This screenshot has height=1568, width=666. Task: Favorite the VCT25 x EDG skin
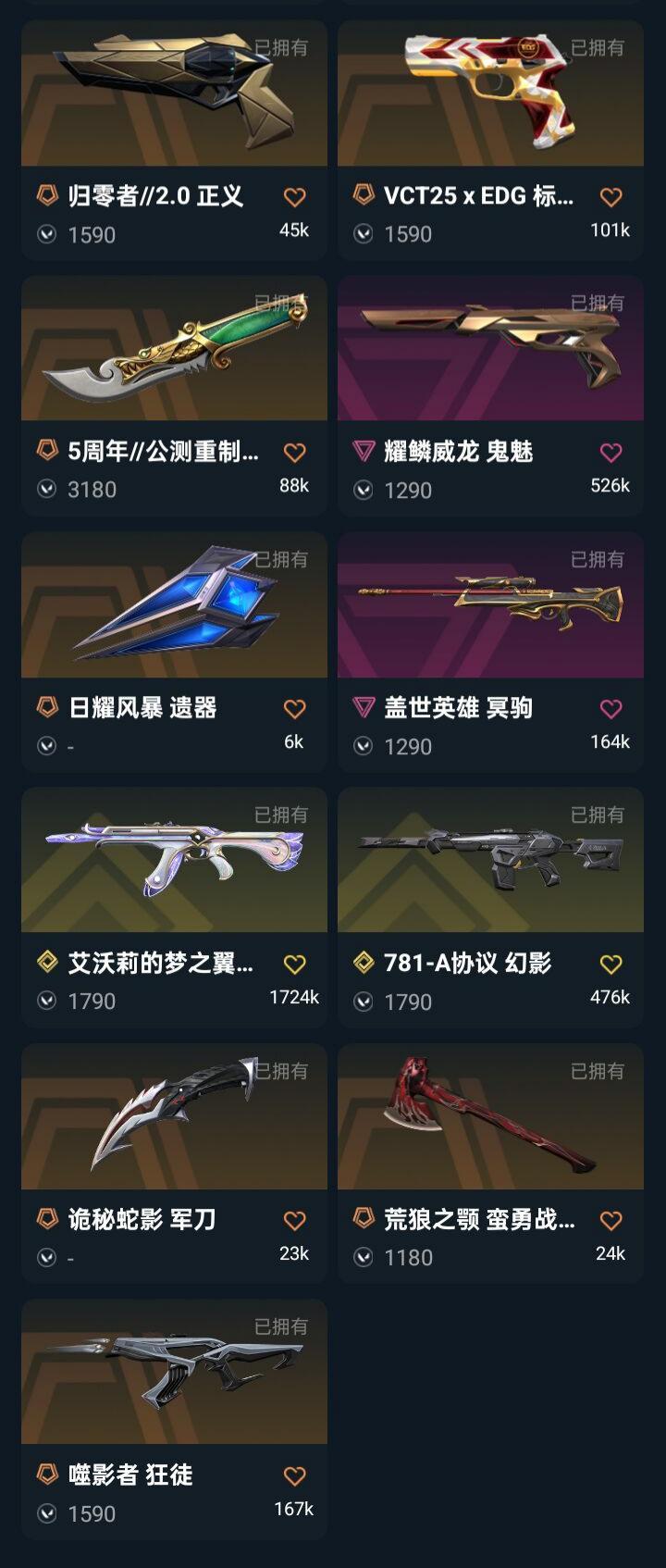click(x=610, y=197)
